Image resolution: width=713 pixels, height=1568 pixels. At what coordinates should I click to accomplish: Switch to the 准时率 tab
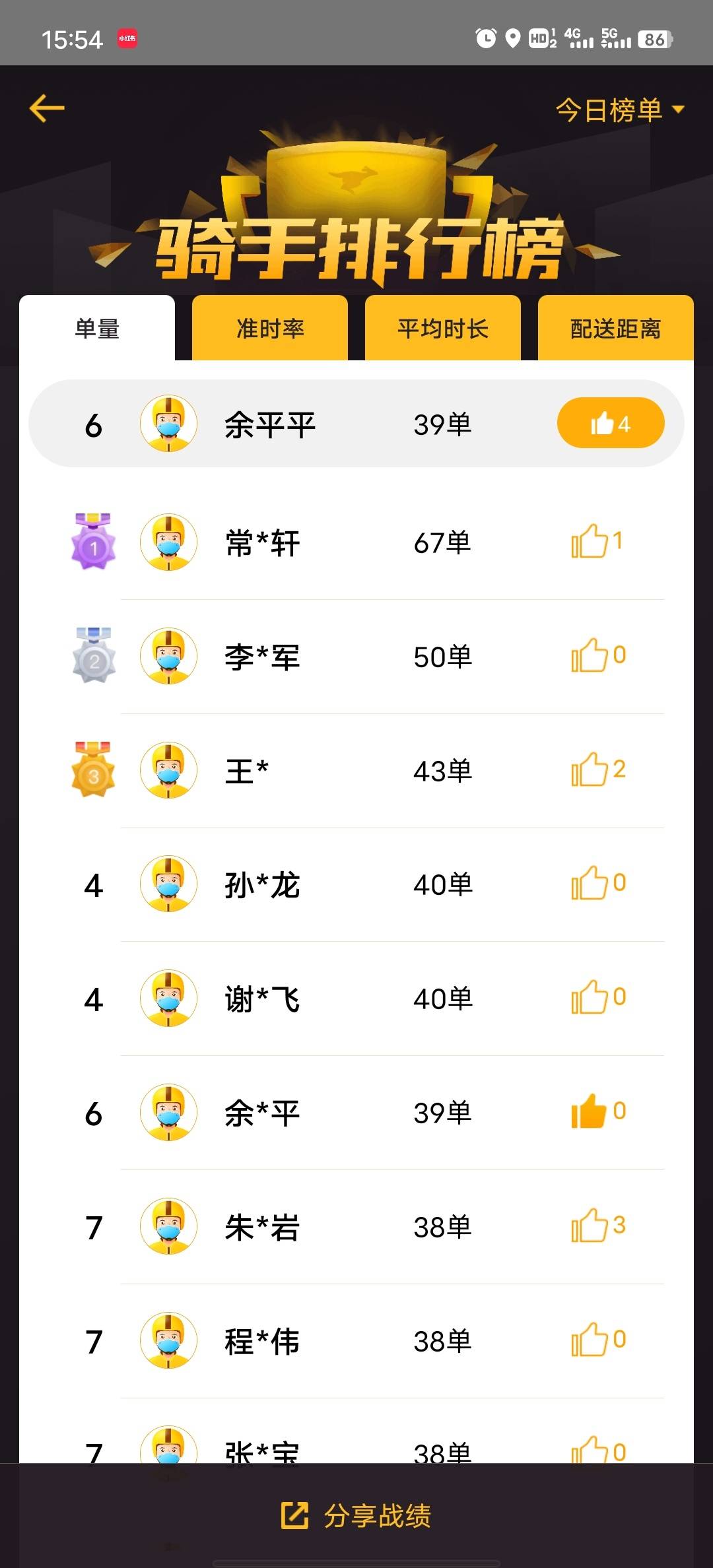pos(270,329)
